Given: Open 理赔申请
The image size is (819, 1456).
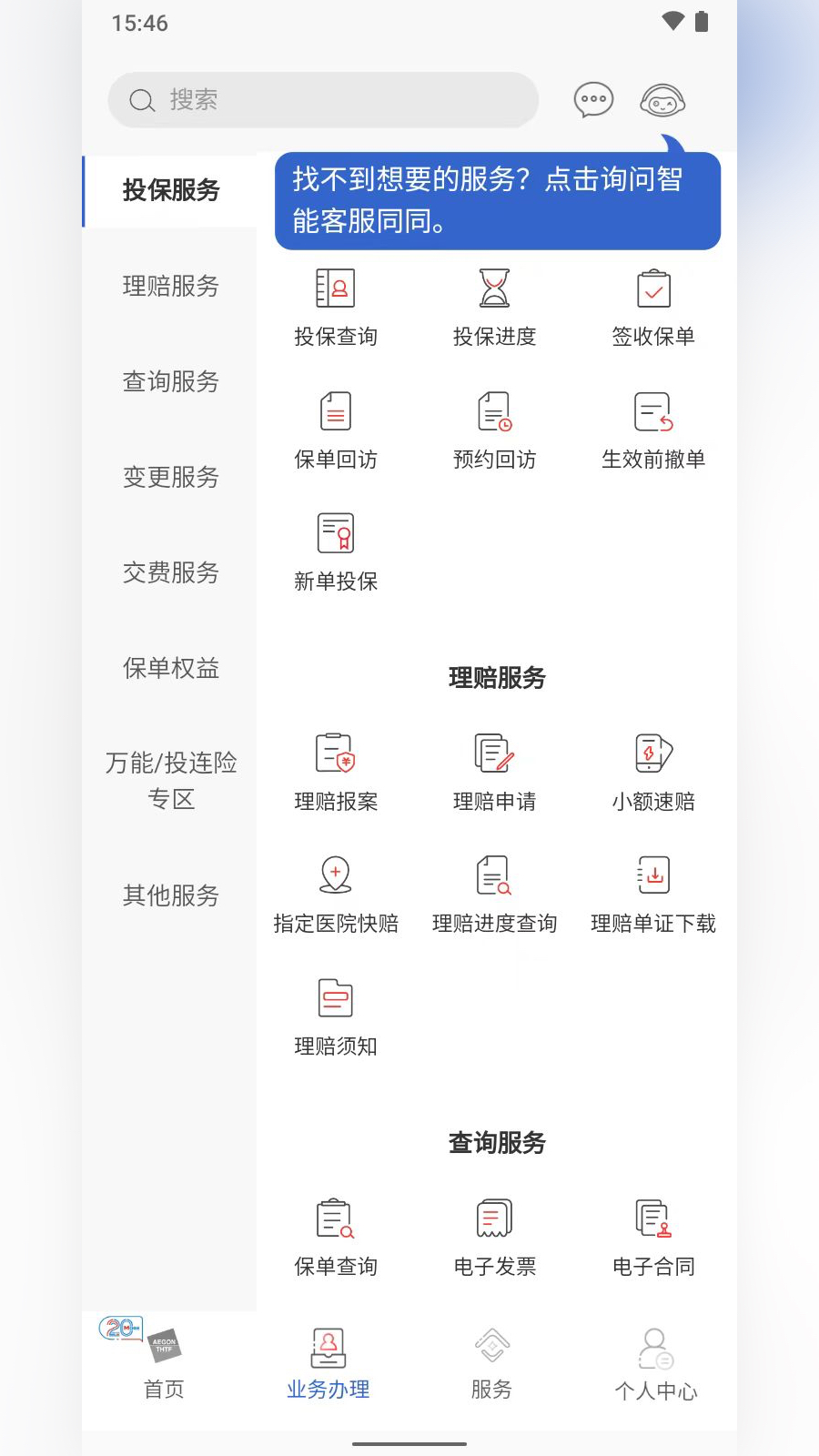Looking at the screenshot, I should pyautogui.click(x=494, y=773).
